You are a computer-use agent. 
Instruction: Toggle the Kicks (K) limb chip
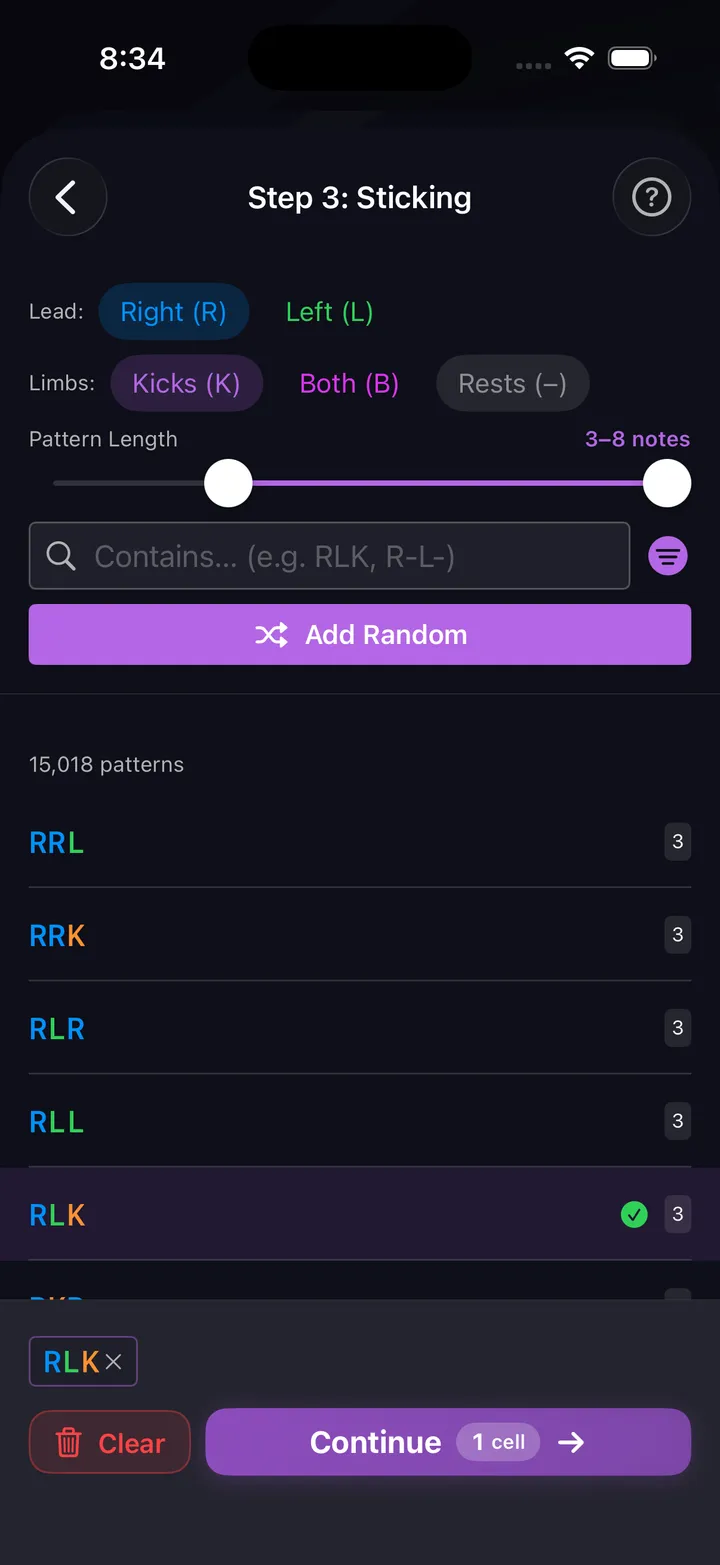[186, 384]
